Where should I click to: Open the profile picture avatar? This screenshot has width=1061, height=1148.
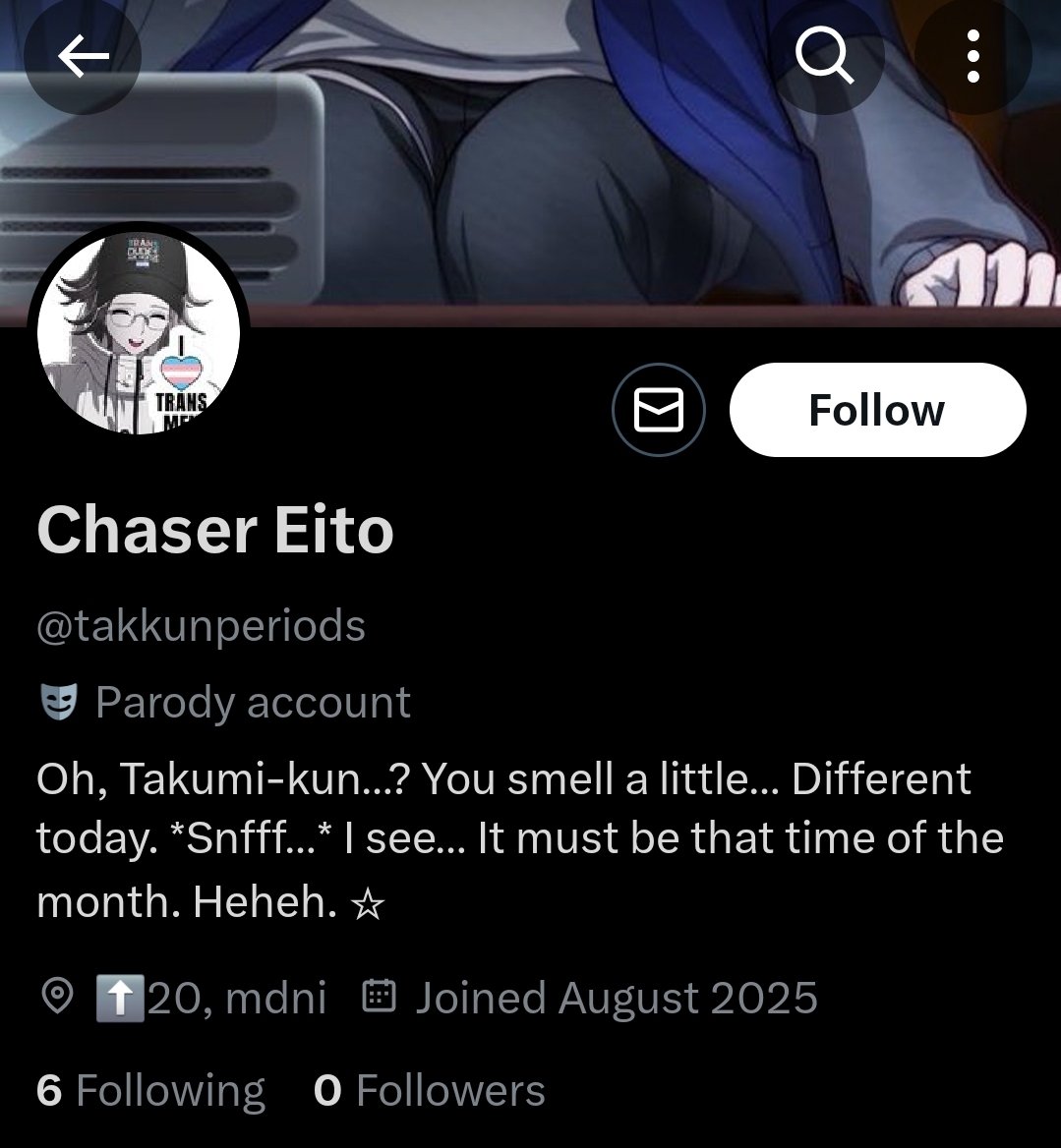pyautogui.click(x=139, y=333)
